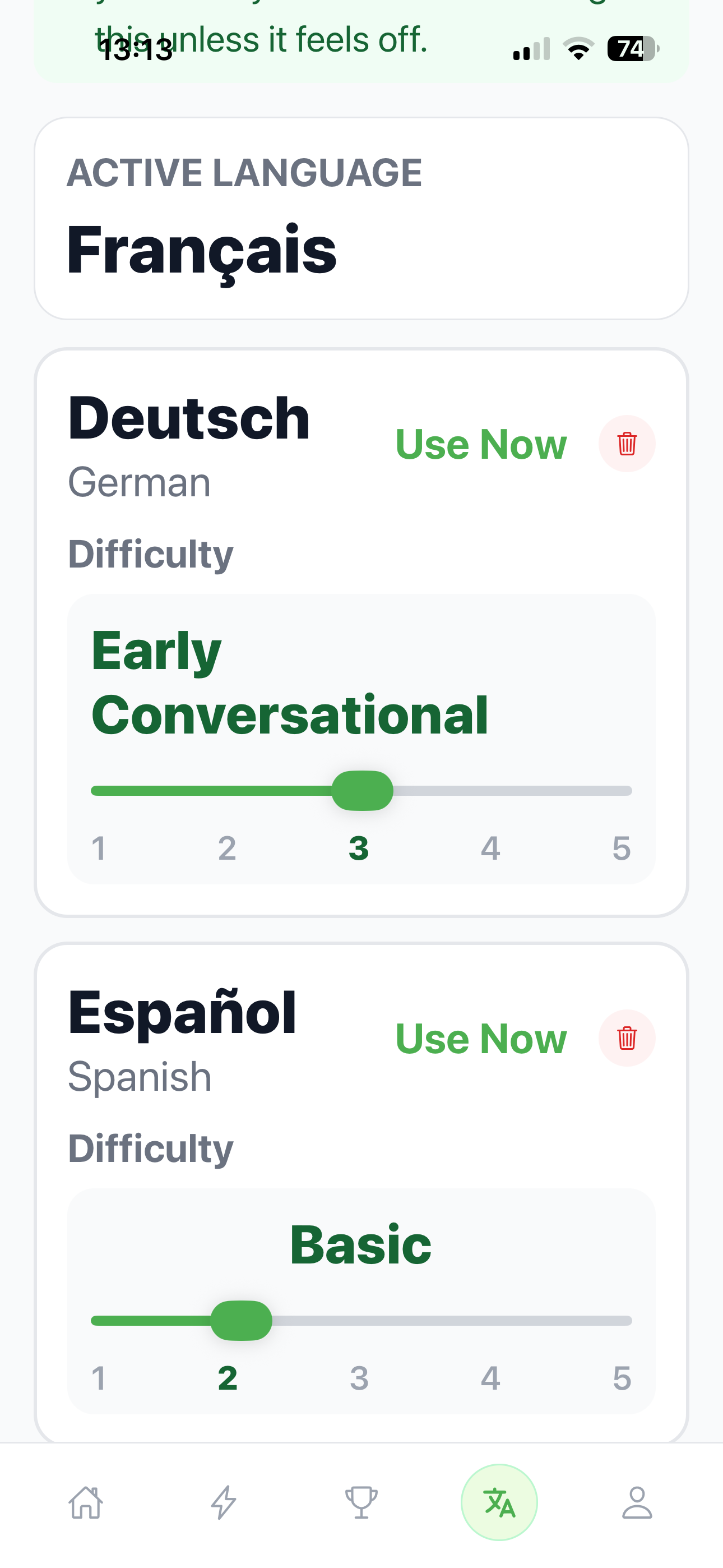
Task: Open achievements via the trophy icon
Action: (x=361, y=1504)
